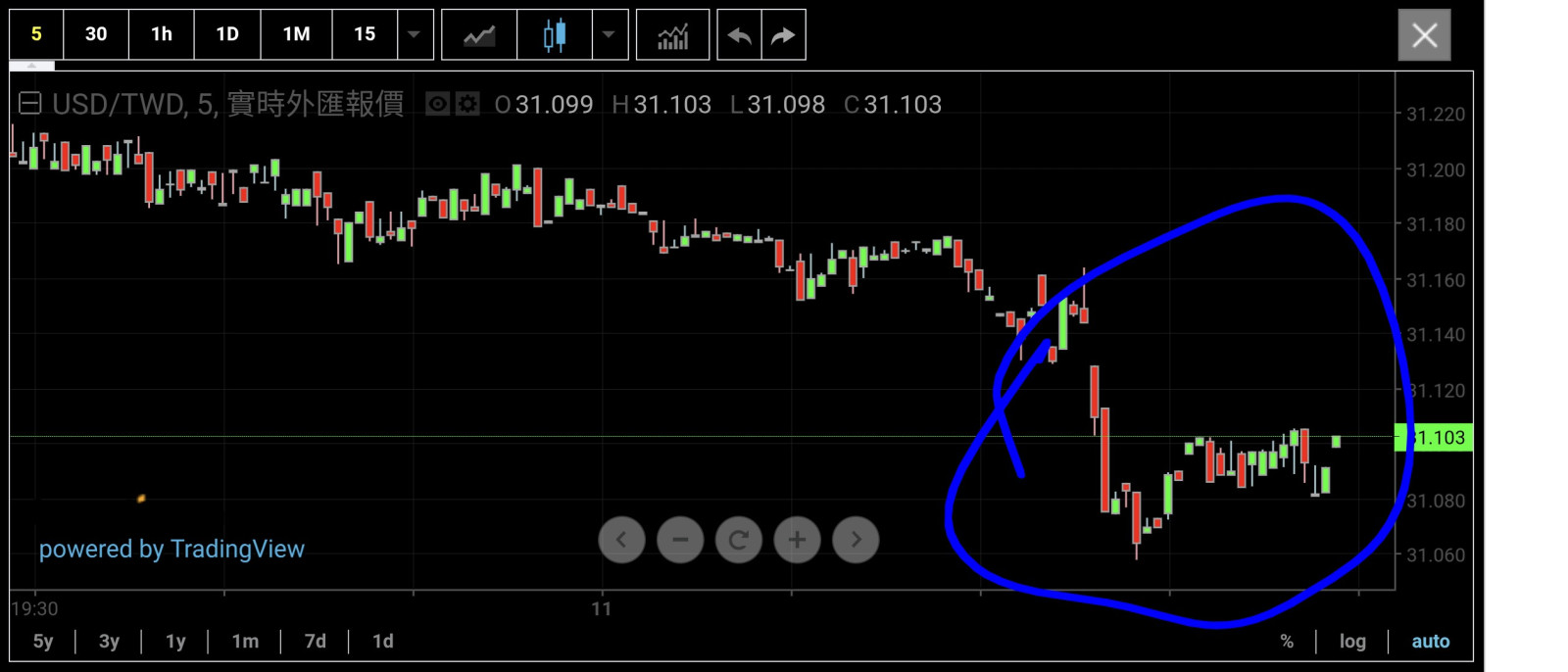
Task: Show the 5y date range
Action: pos(43,642)
